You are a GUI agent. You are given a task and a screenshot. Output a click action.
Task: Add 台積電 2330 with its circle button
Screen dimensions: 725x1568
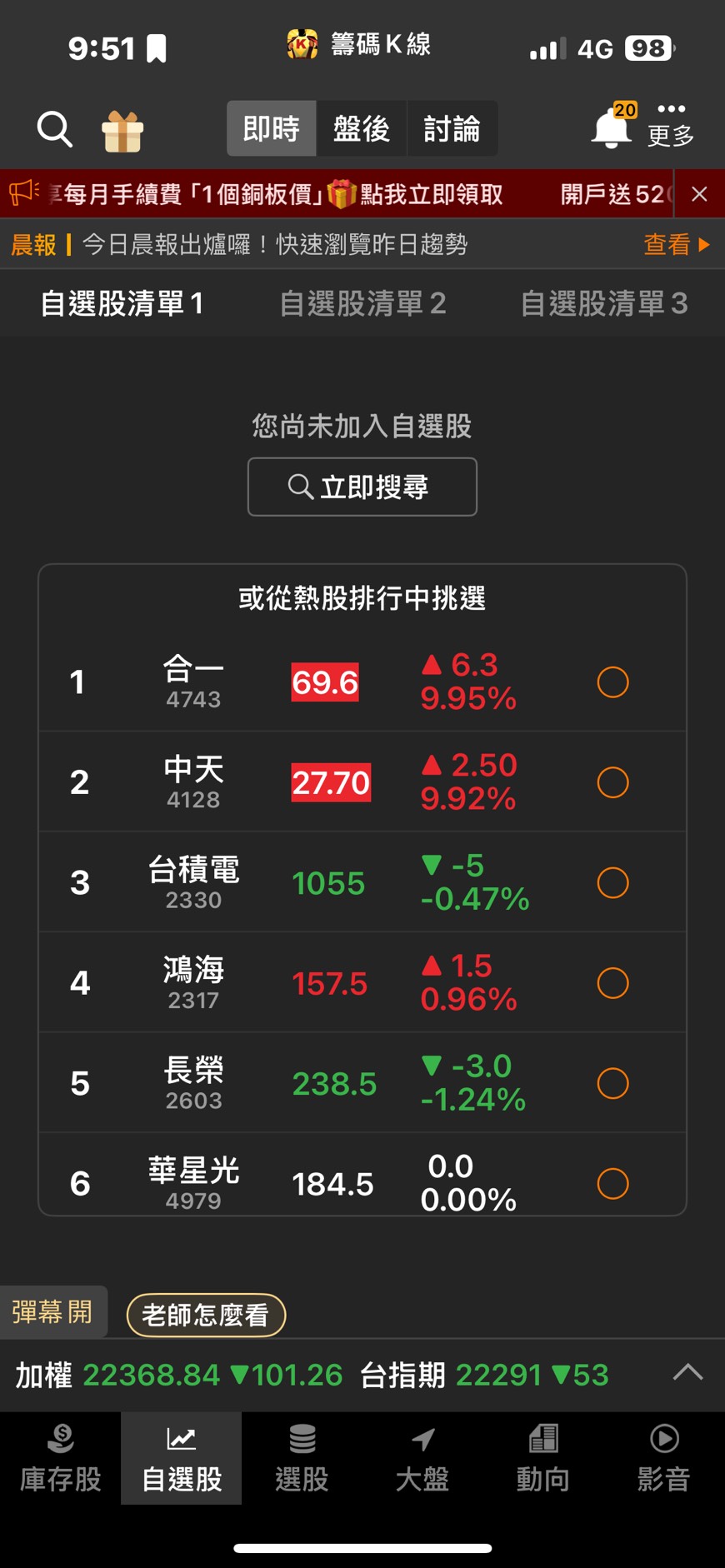[612, 882]
